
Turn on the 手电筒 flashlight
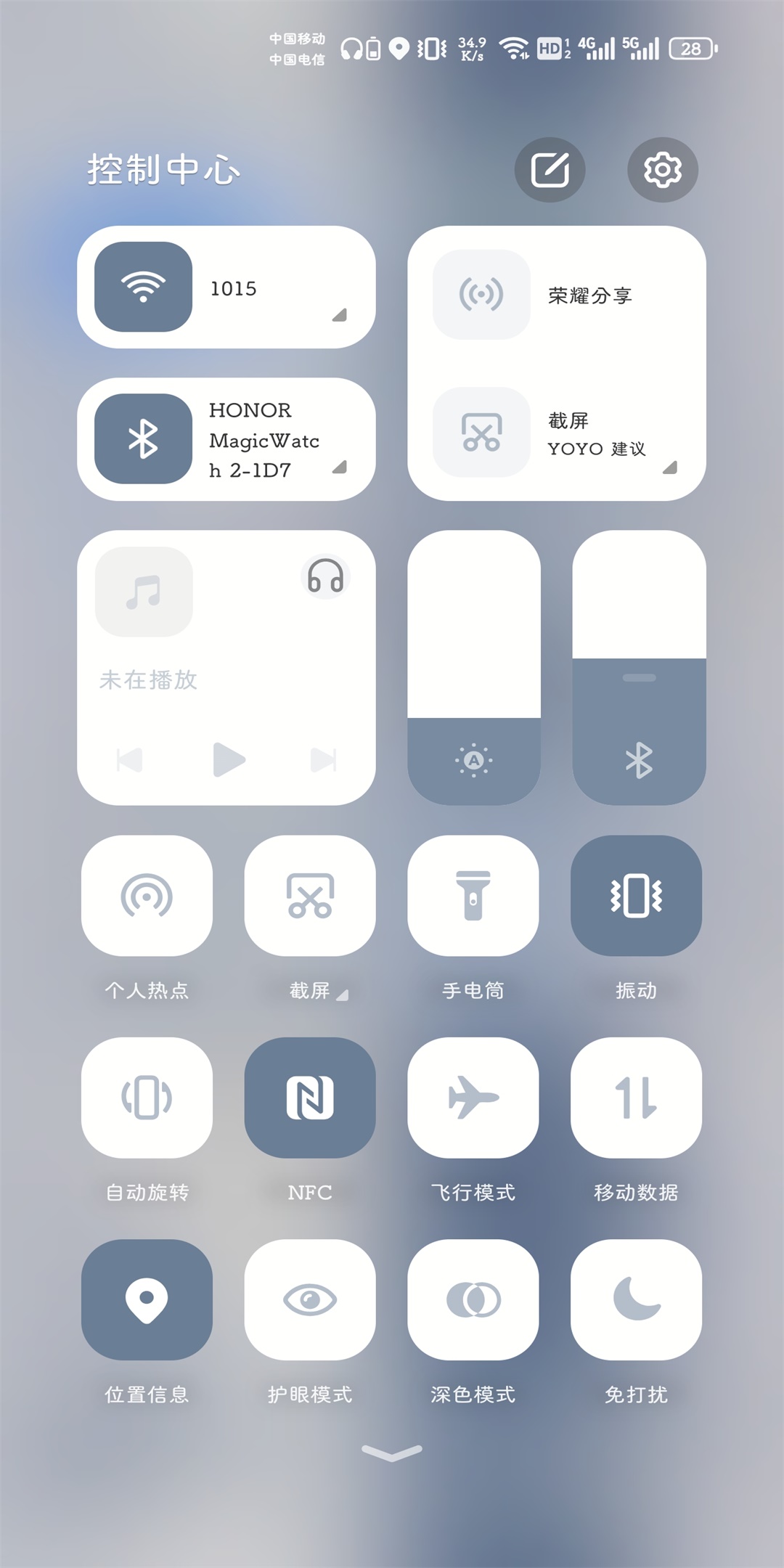pos(473,896)
